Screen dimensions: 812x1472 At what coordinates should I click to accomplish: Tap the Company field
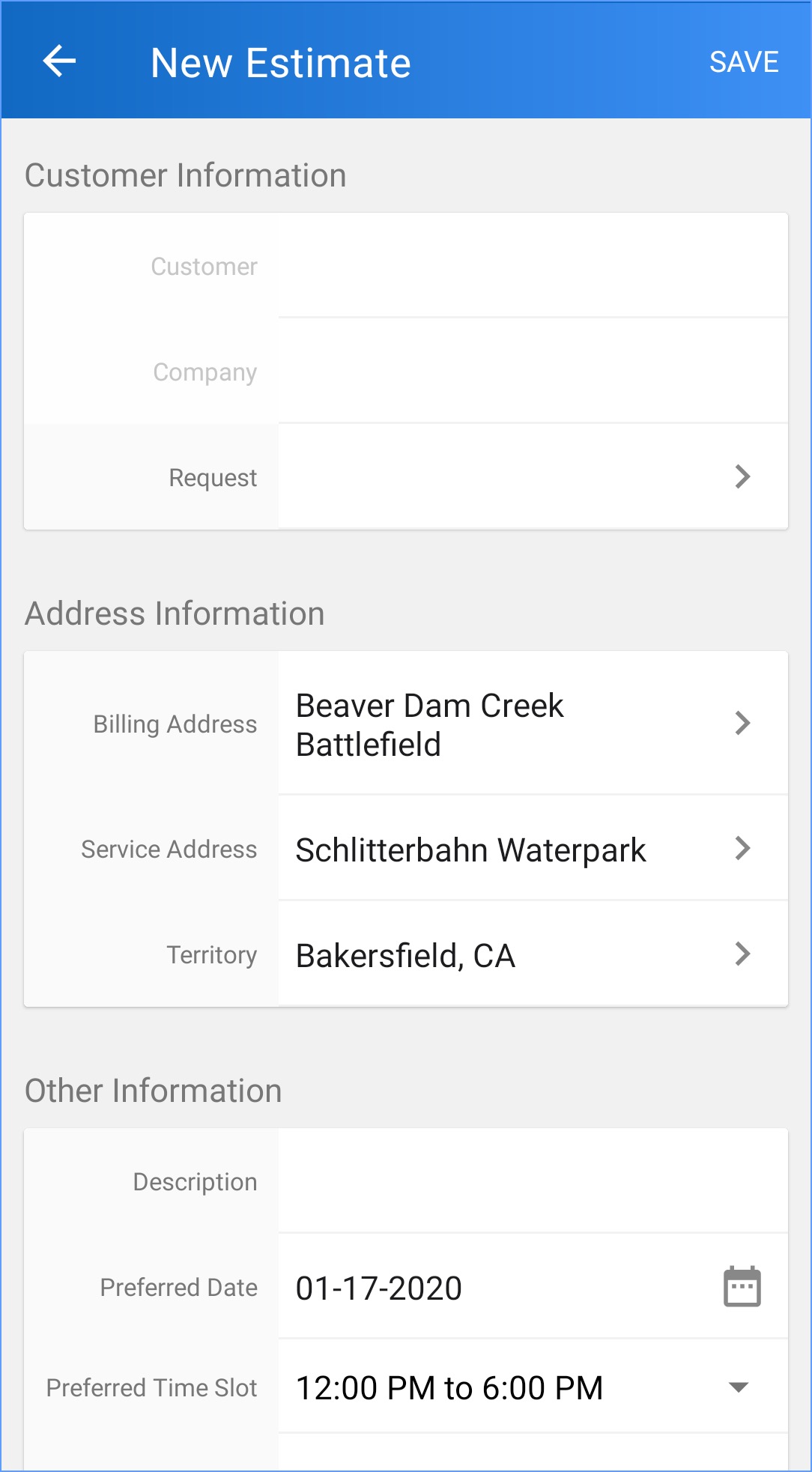coord(532,372)
